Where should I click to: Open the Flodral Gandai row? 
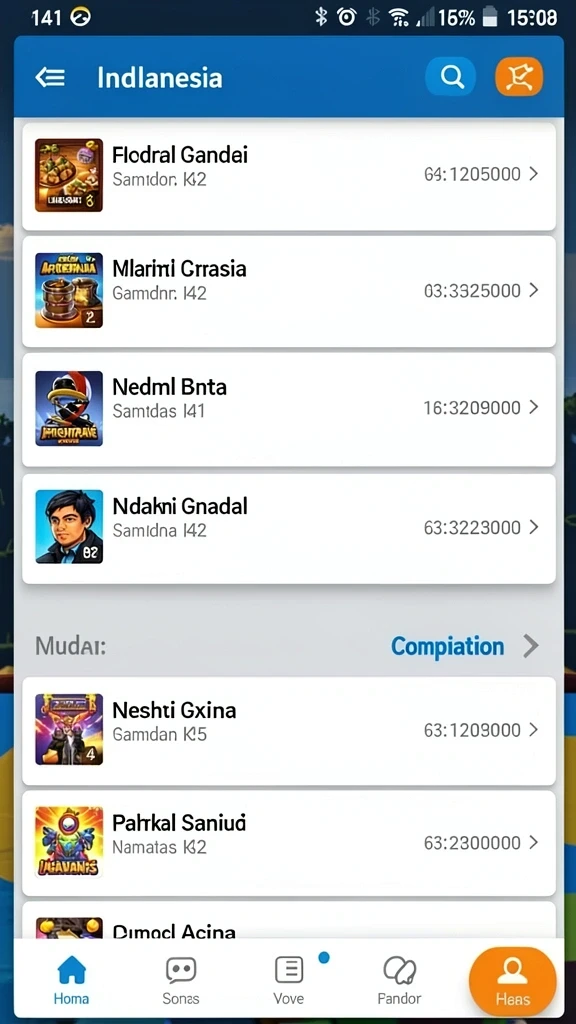tap(289, 175)
